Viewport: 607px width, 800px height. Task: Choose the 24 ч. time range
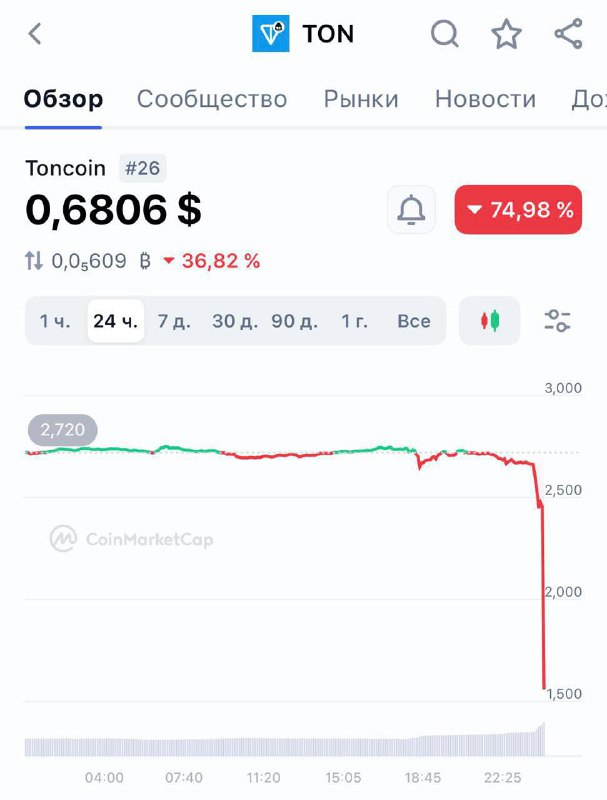click(x=116, y=321)
